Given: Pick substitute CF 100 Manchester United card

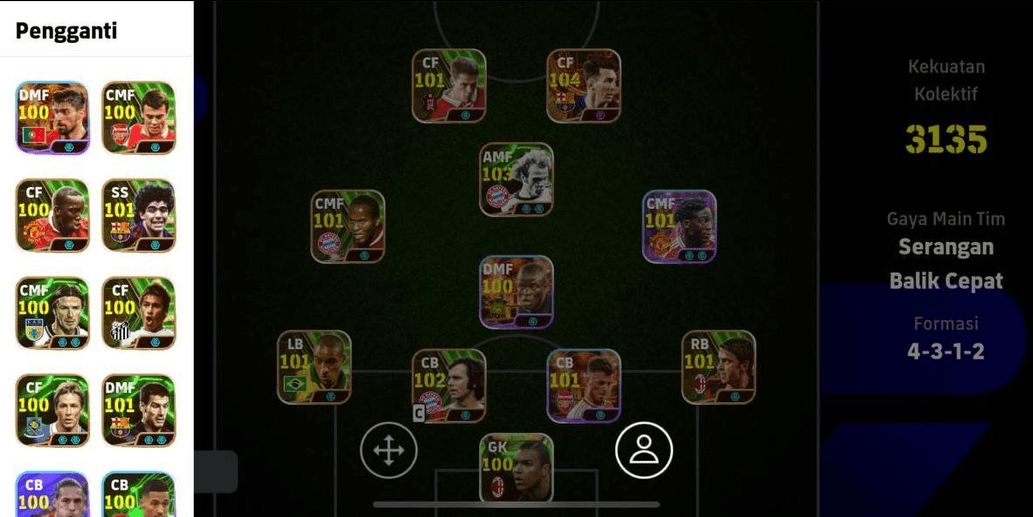Looking at the screenshot, I should (52, 215).
